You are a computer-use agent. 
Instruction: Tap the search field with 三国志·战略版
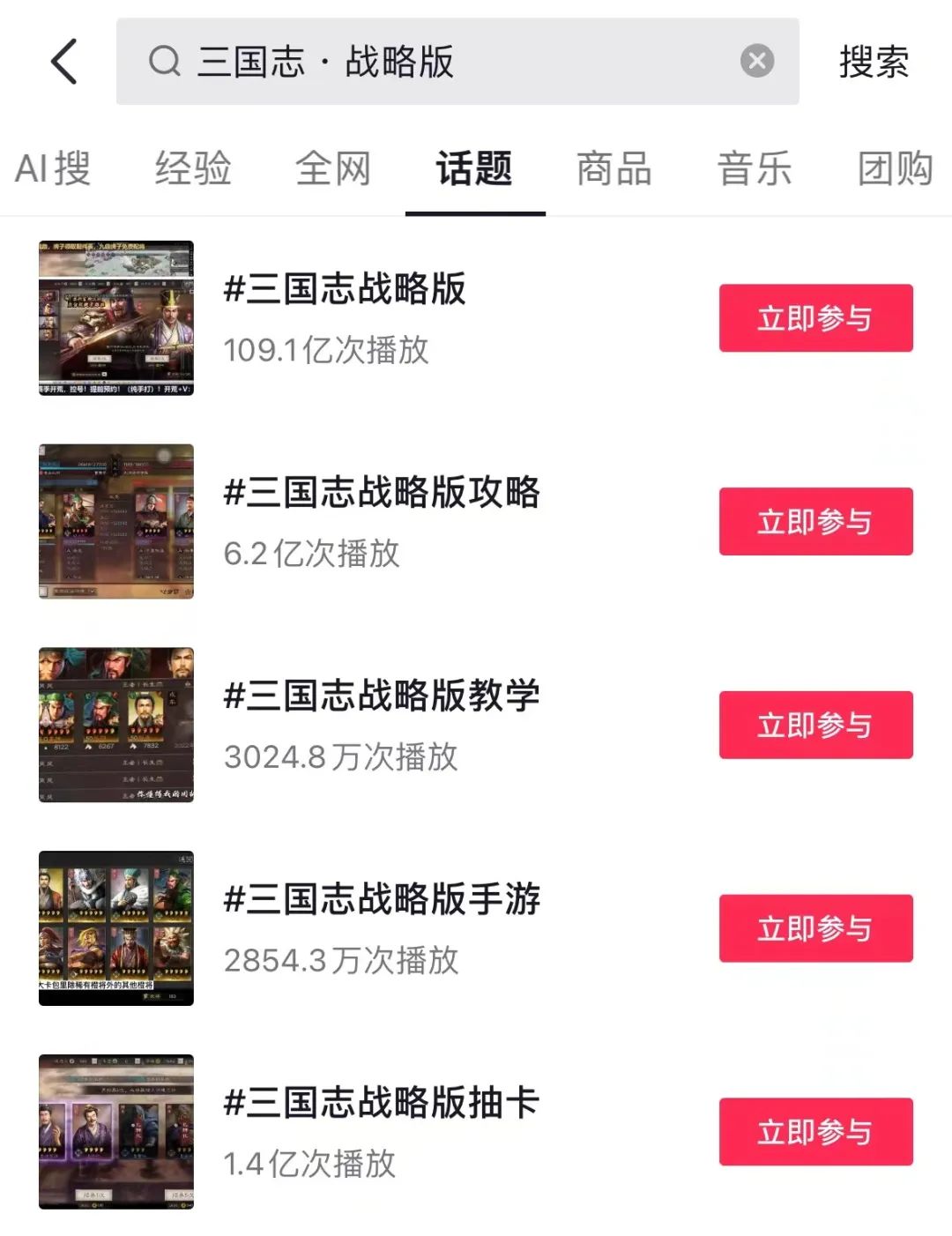click(x=441, y=62)
